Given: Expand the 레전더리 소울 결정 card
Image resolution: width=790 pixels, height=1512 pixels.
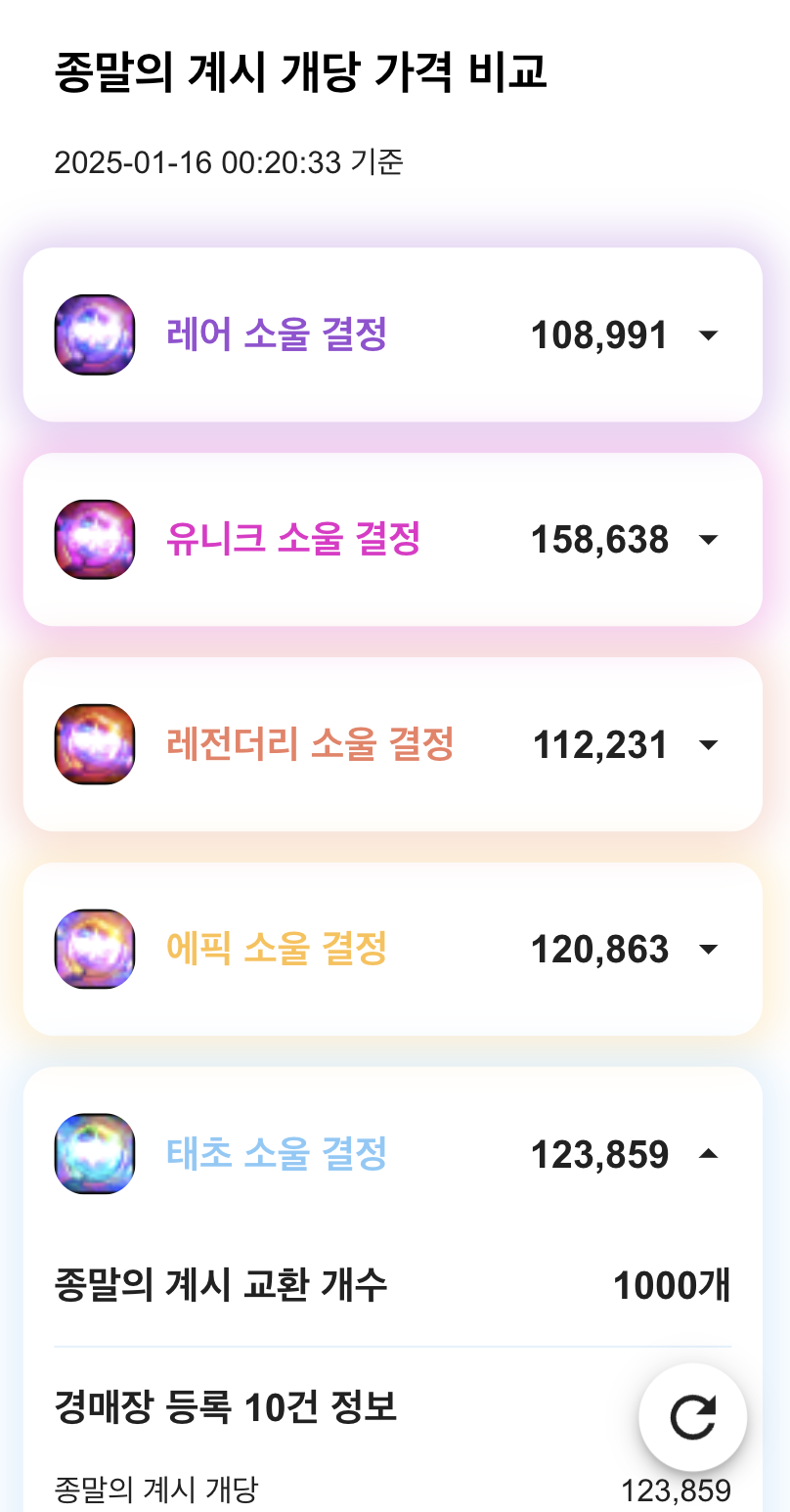Looking at the screenshot, I should click(709, 745).
